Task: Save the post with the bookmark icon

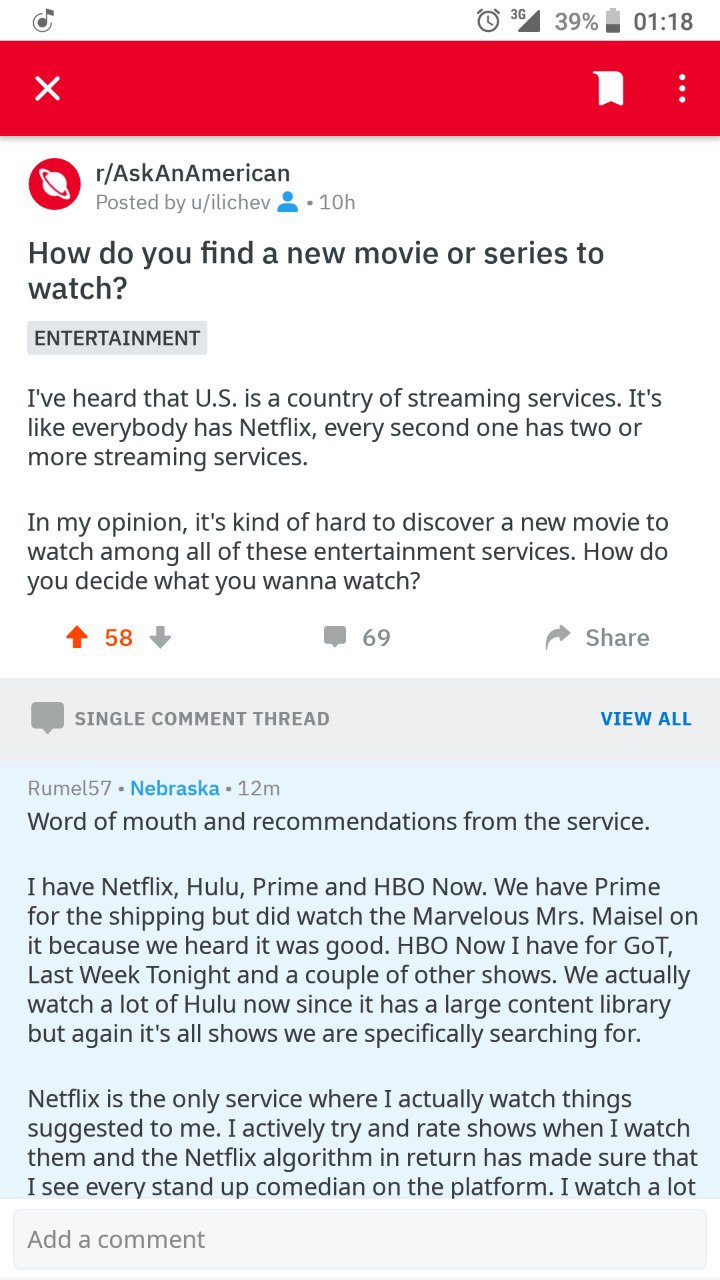Action: coord(610,89)
